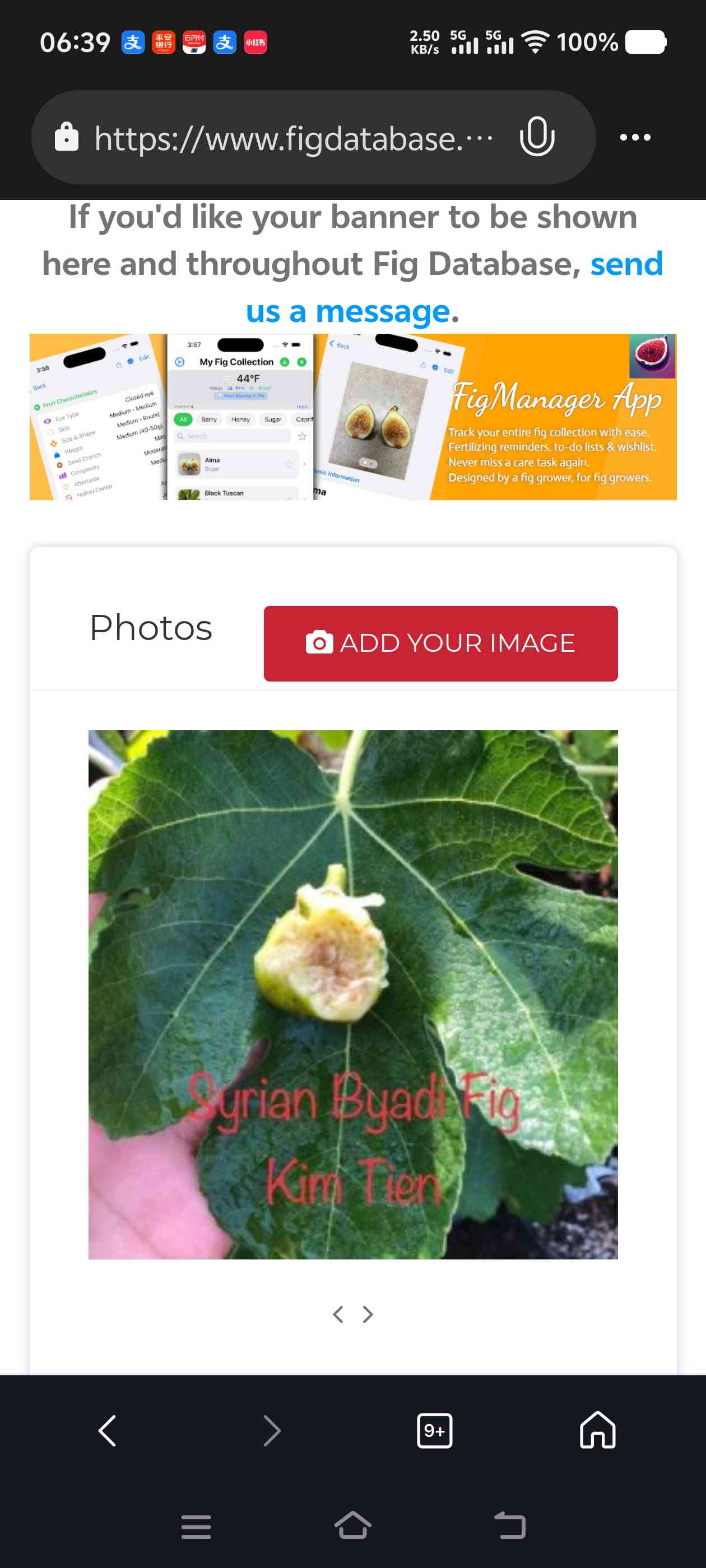Open the FigManager App banner
Screen dimensions: 706x1568
[352, 416]
